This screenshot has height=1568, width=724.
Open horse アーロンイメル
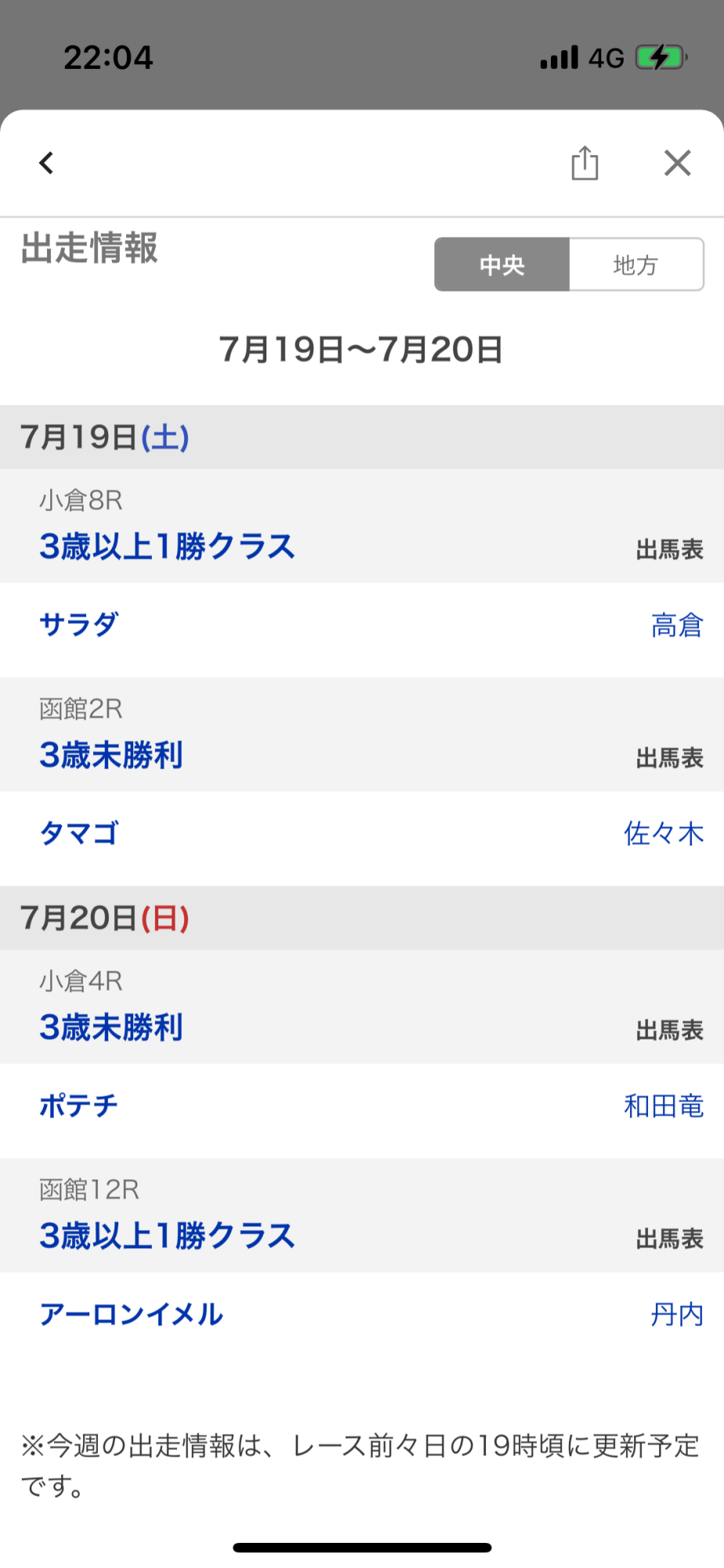click(x=132, y=1314)
